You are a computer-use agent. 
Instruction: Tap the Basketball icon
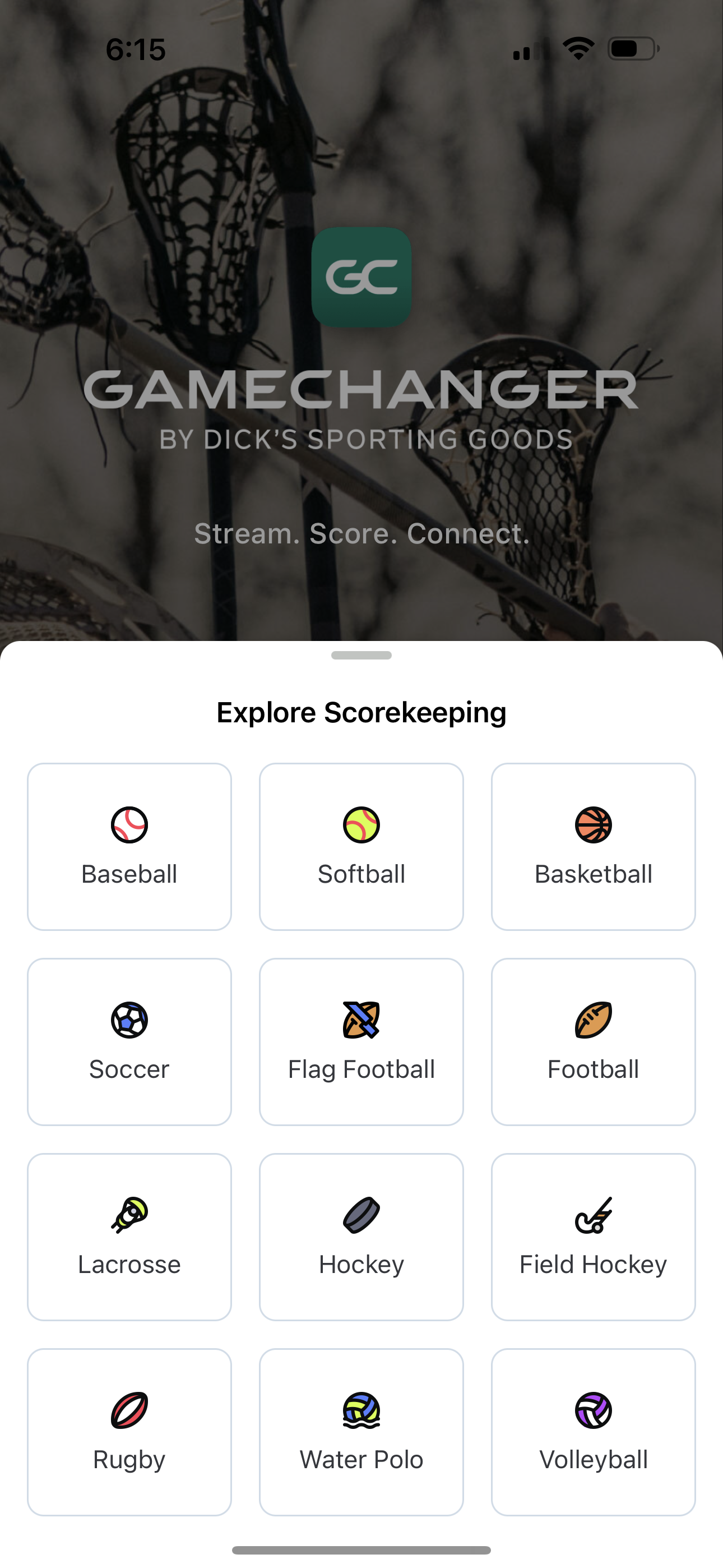point(594,826)
